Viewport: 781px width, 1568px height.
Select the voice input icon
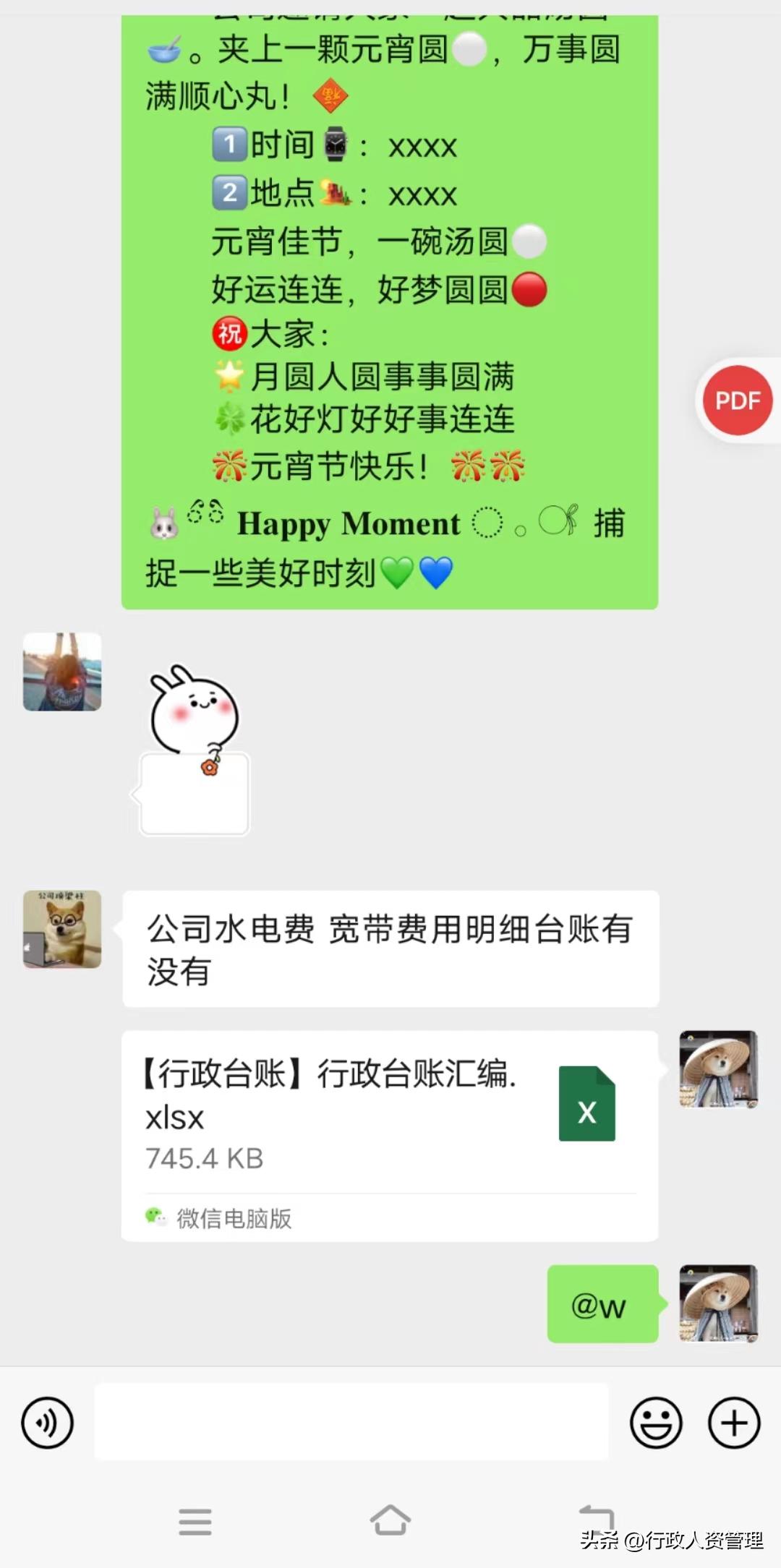(x=46, y=1423)
